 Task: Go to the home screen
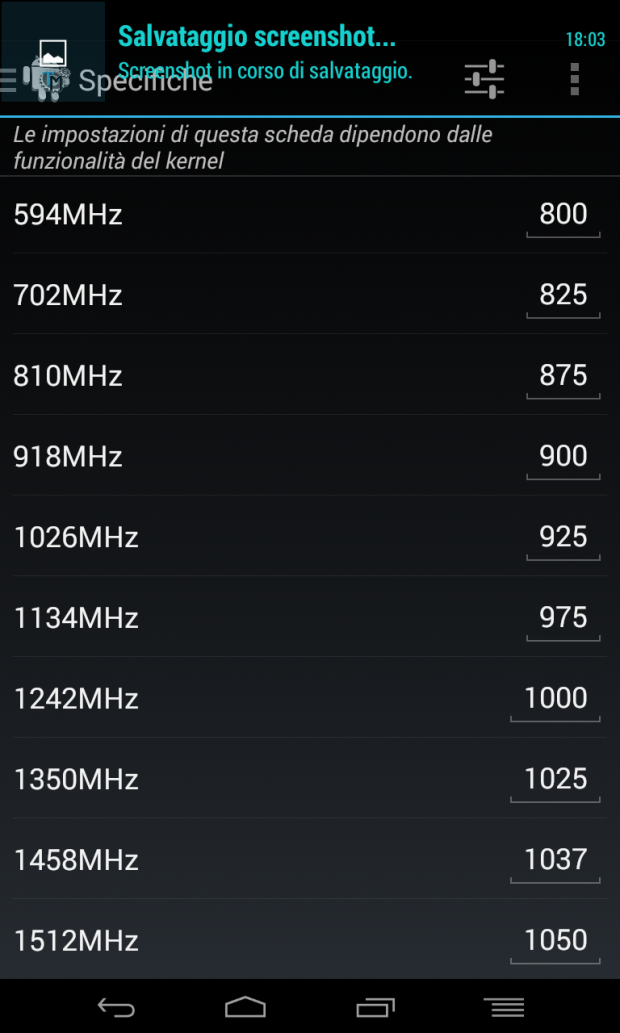(x=245, y=1007)
